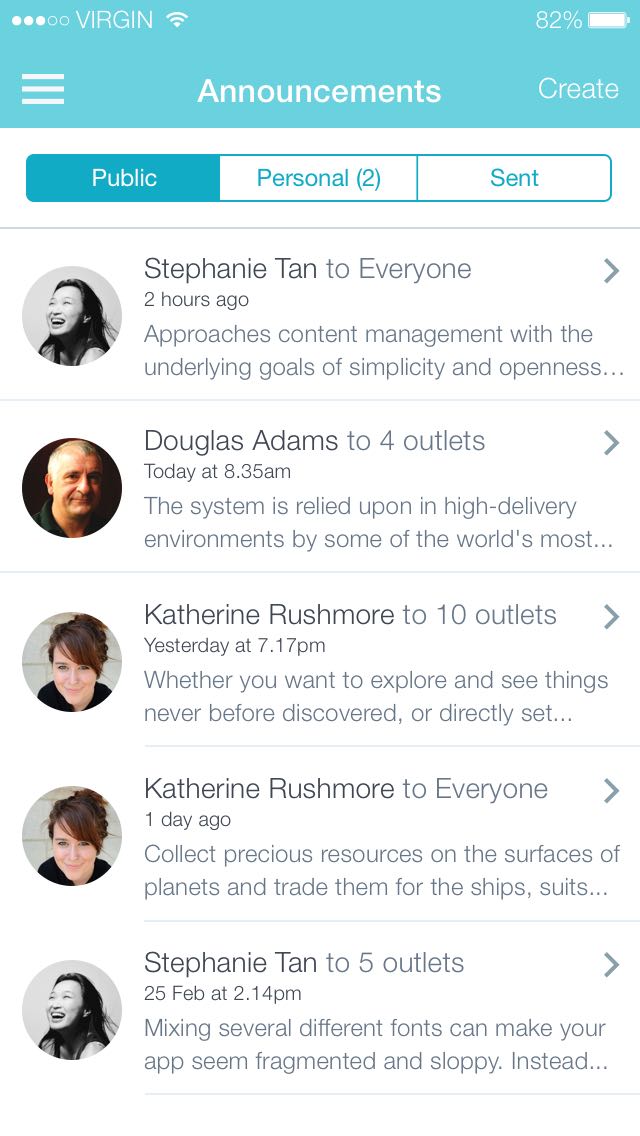This screenshot has width=640, height=1136.
Task: Create a new announcement
Action: [x=578, y=89]
